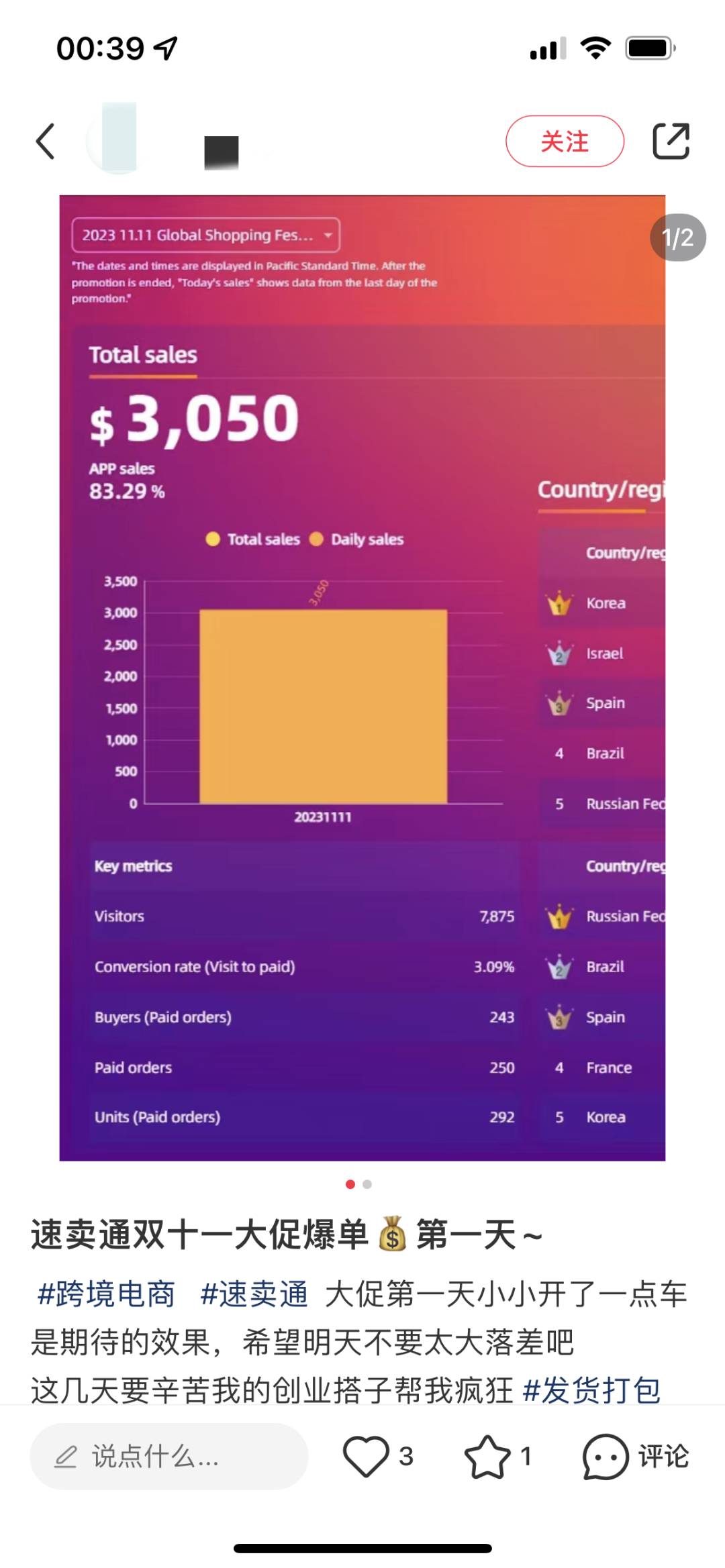Open the sales dashboard image
Viewport: 725px width, 1568px height.
pyautogui.click(x=362, y=678)
